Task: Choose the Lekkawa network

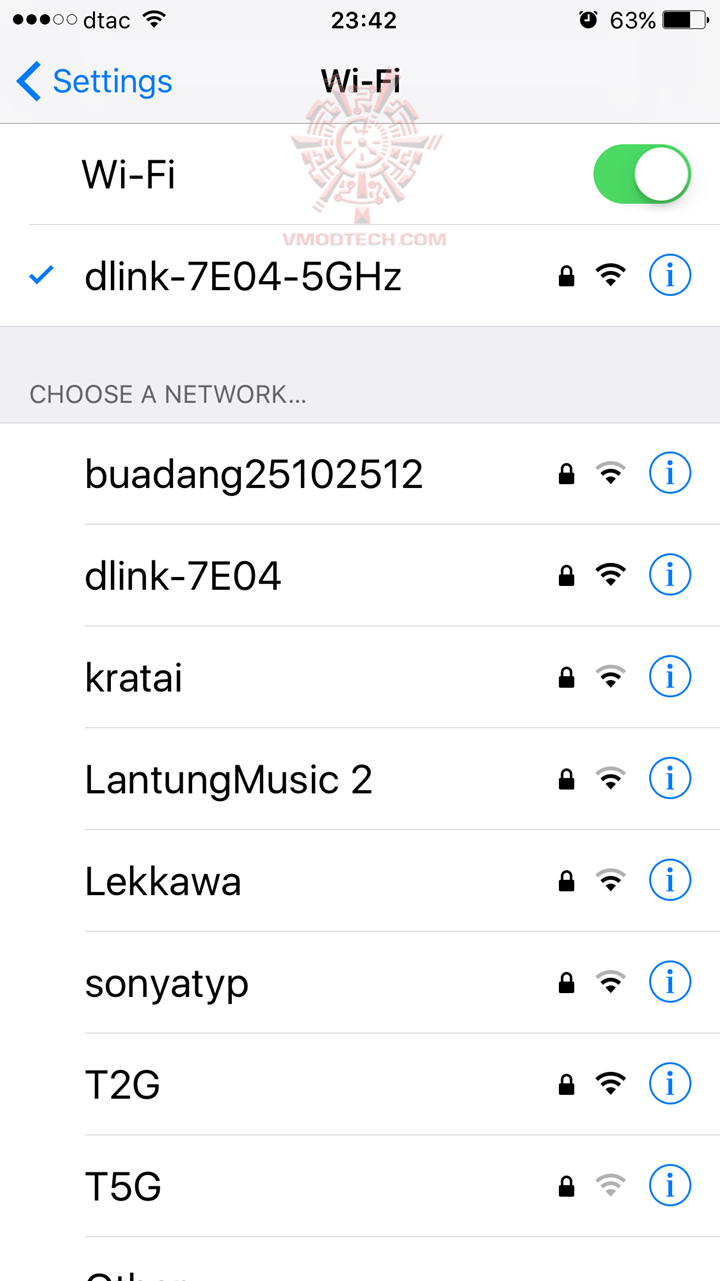Action: tap(163, 882)
